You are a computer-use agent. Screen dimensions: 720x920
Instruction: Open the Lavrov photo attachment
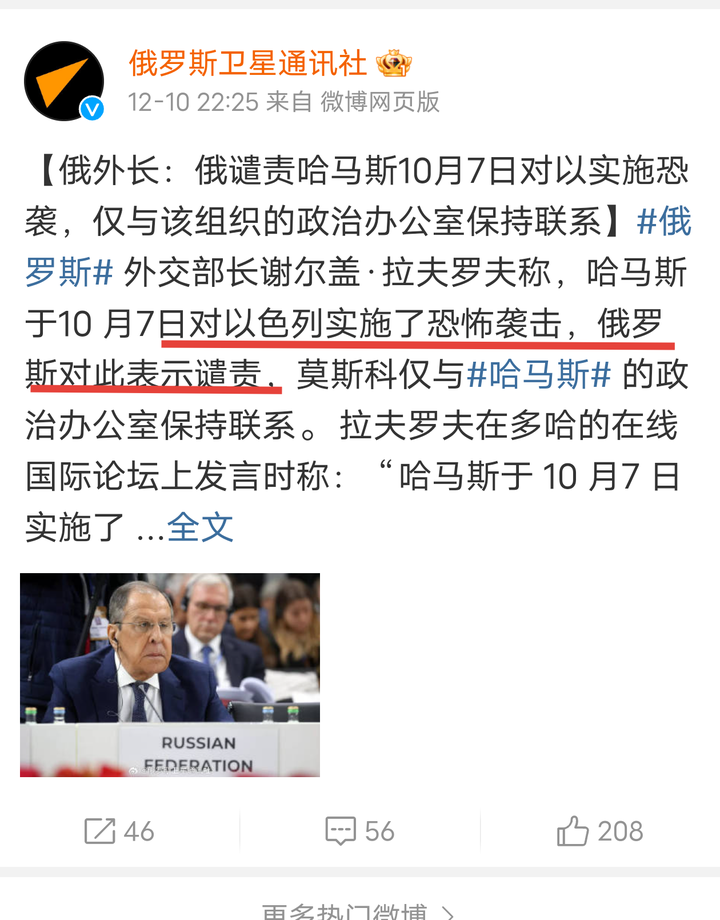(x=170, y=675)
